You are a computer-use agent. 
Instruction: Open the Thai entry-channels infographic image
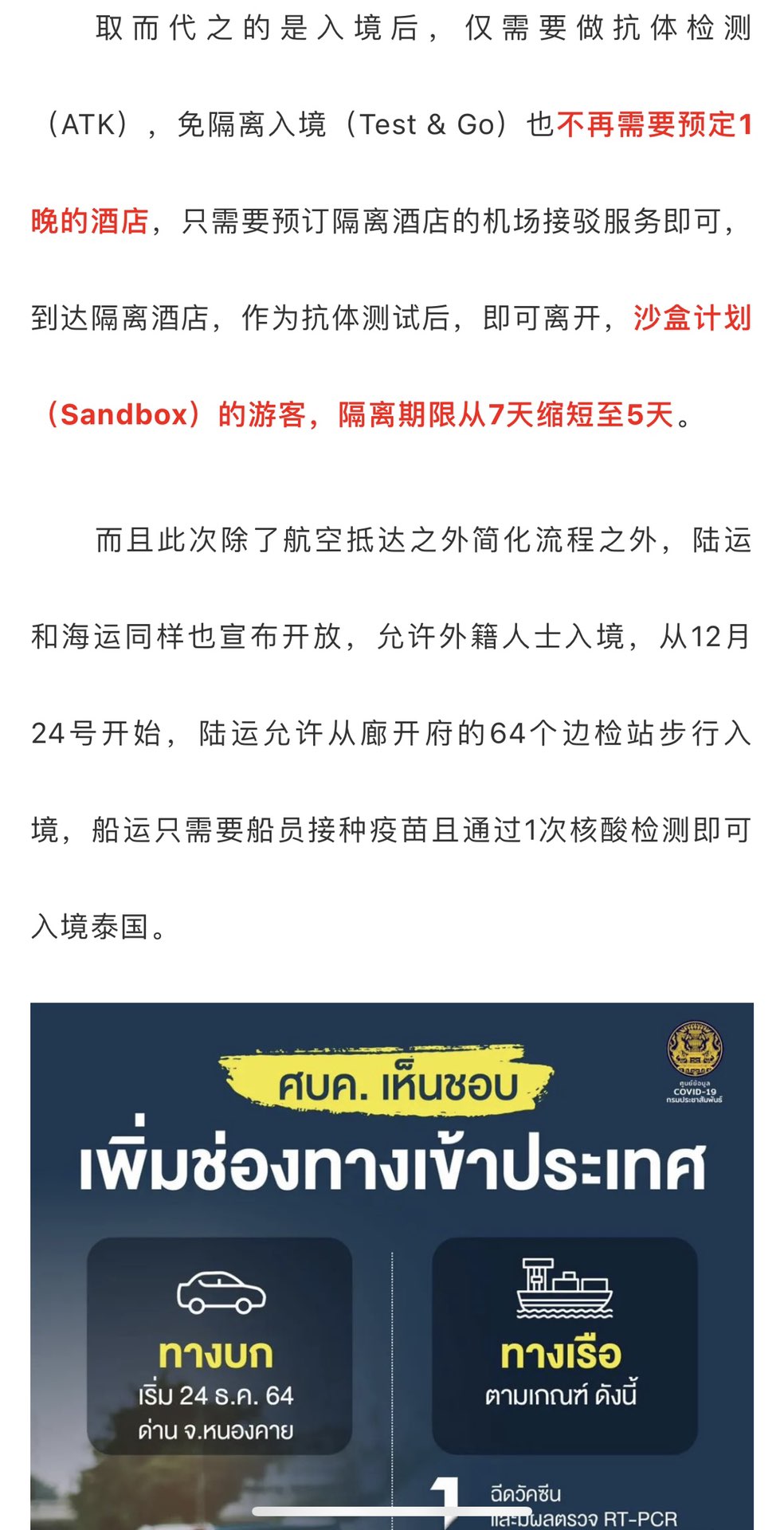tap(392, 1265)
